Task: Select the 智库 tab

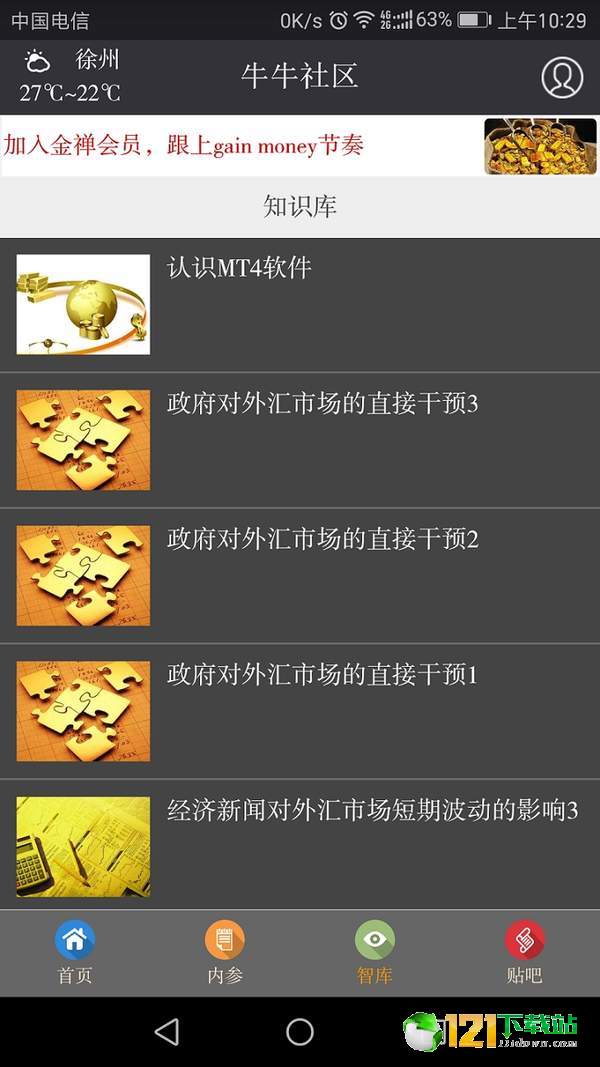Action: point(375,954)
